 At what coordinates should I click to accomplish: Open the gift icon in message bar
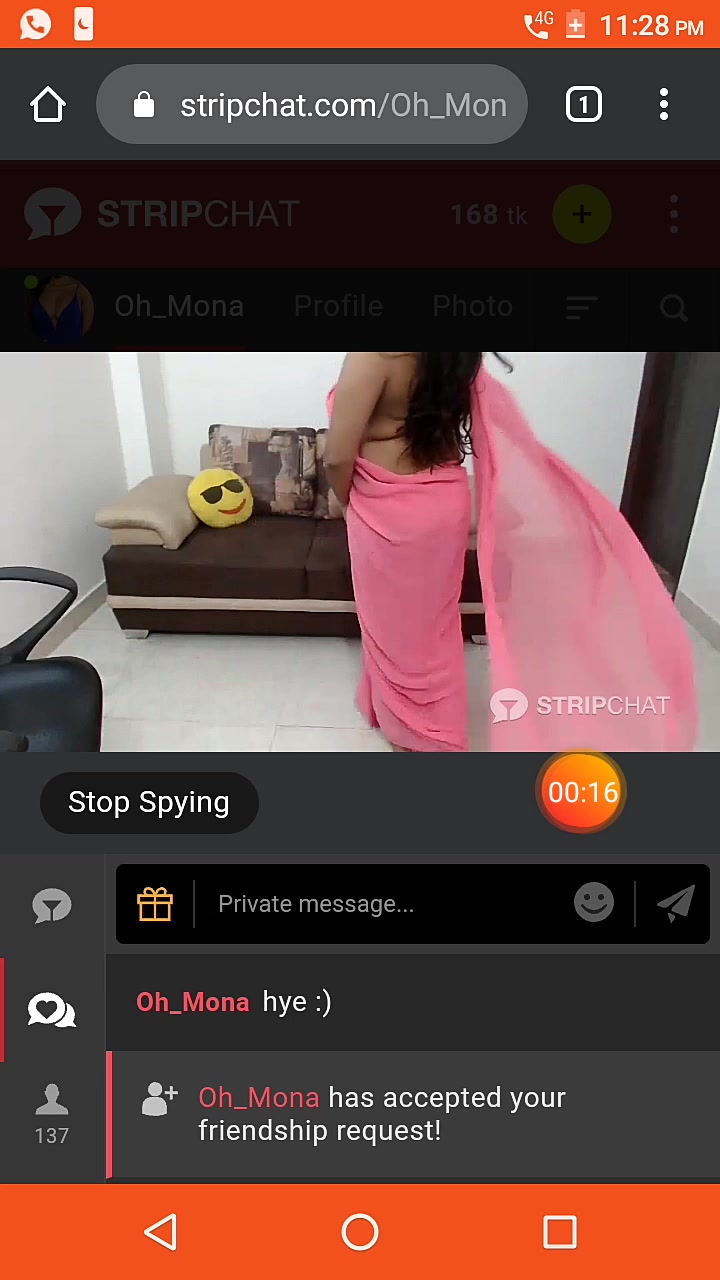155,904
